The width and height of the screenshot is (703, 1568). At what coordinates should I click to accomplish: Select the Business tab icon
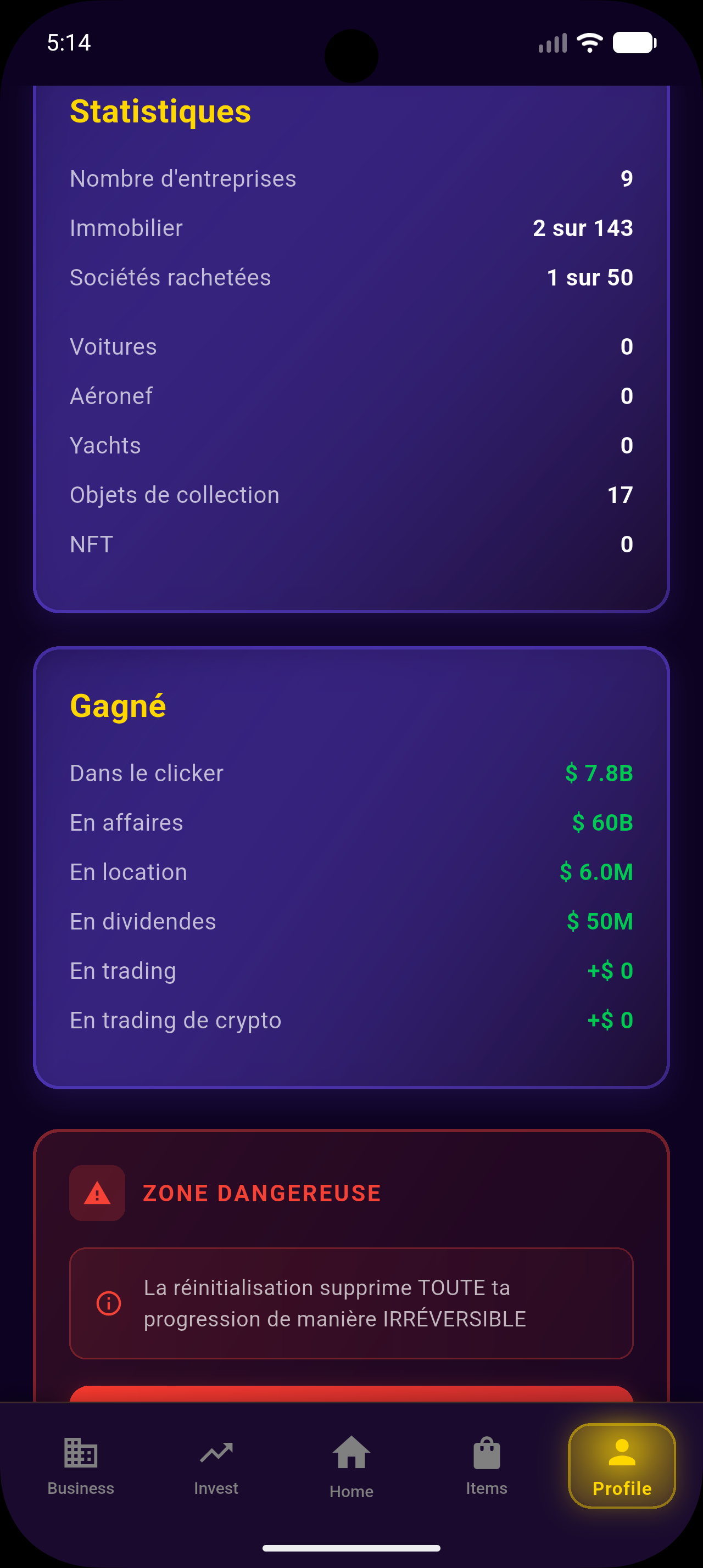click(80, 1454)
